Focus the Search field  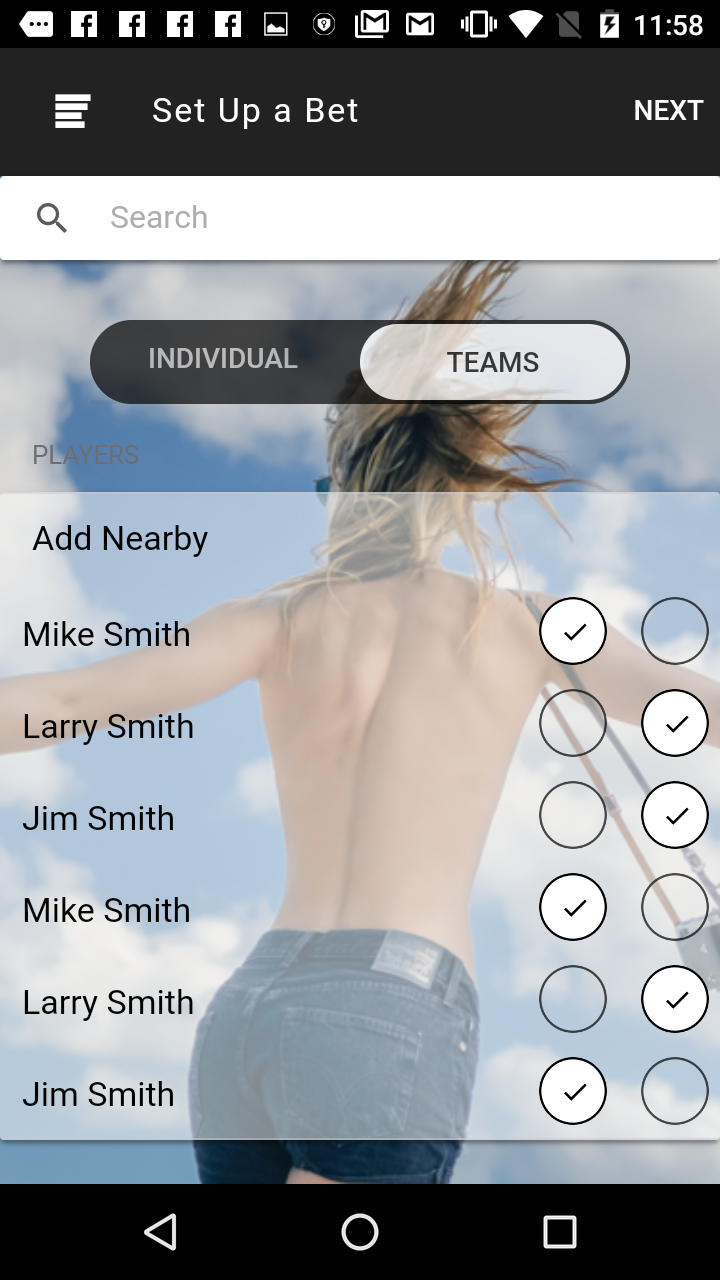pos(360,218)
